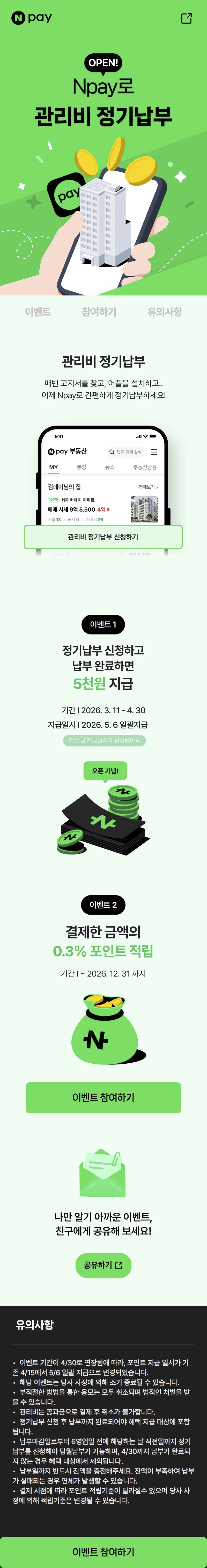Screen dimensions: 207x1568
Task: Switch to the 이벤트 tab
Action: tap(38, 312)
